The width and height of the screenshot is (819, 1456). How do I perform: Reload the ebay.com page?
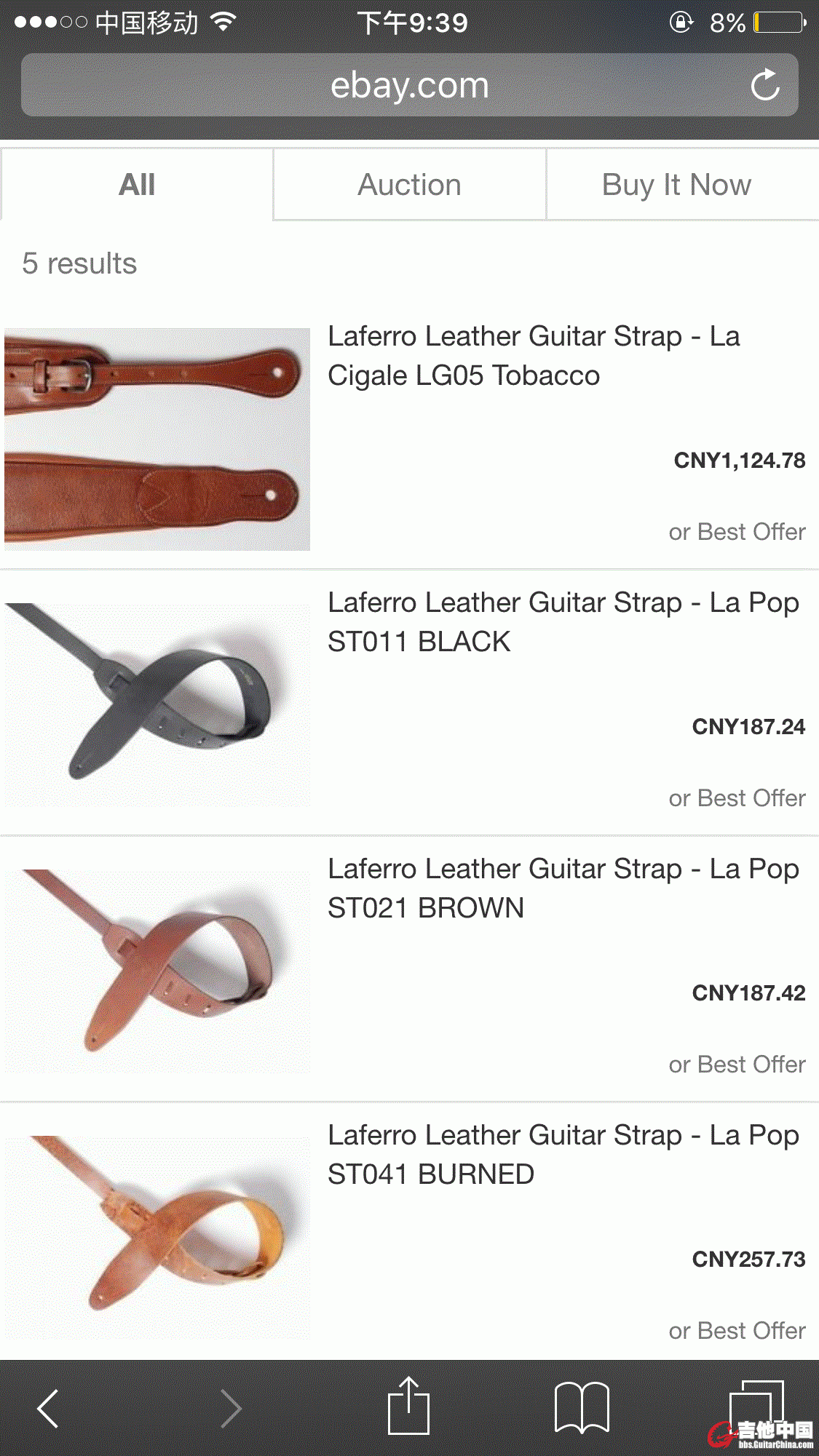tap(764, 86)
